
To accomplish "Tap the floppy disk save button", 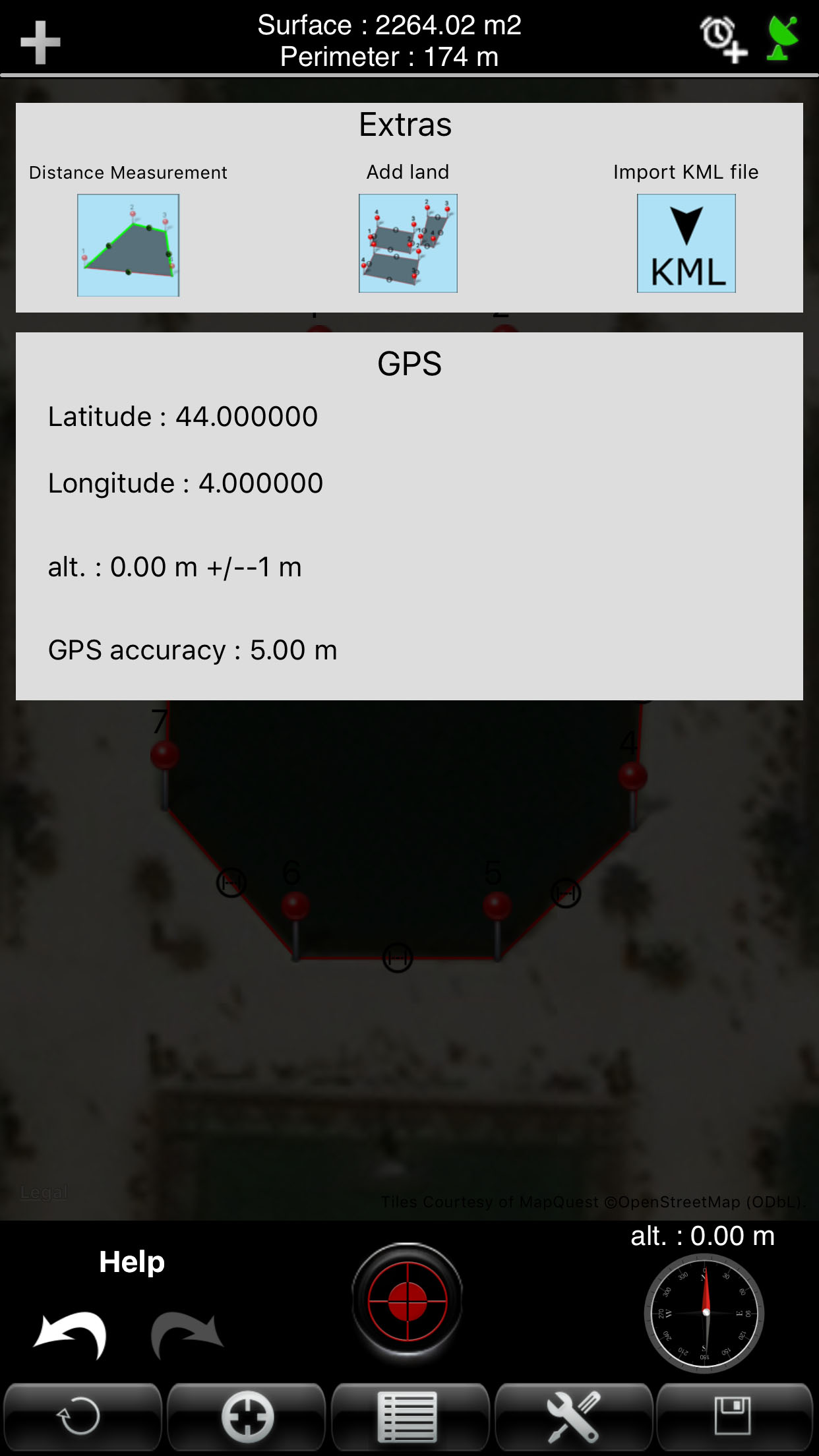I will tap(734, 1416).
